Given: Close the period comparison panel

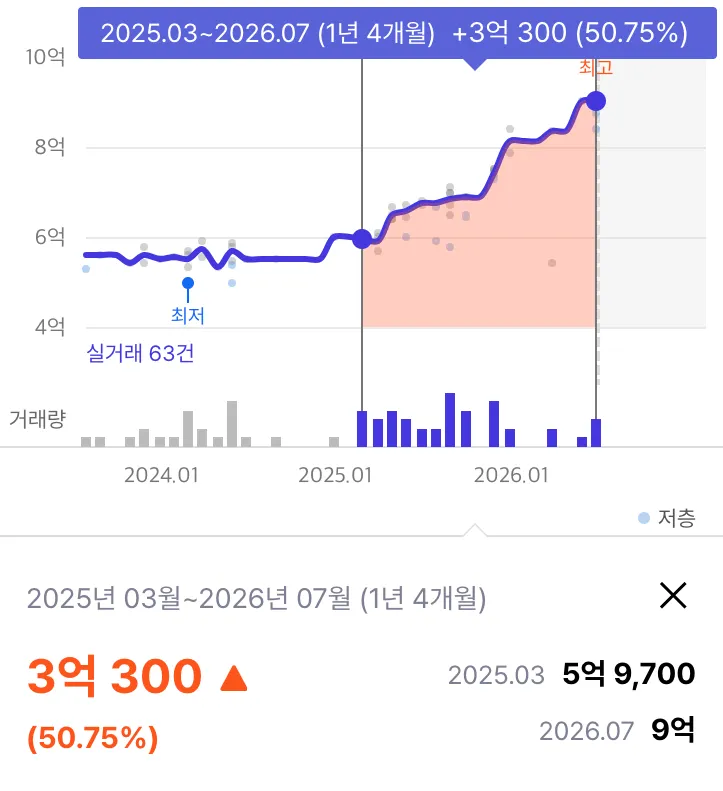Looking at the screenshot, I should (673, 596).
